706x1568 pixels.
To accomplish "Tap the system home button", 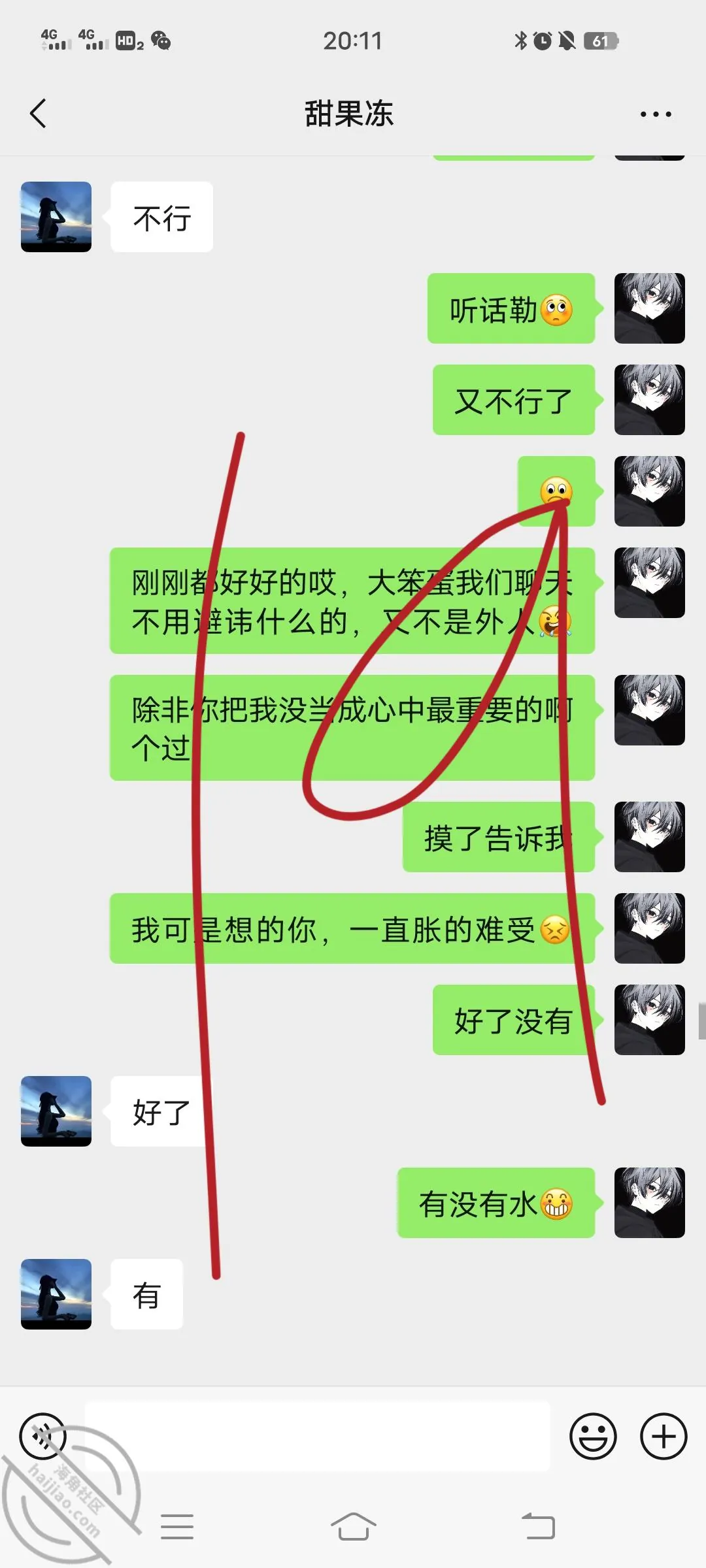I will point(353,1527).
